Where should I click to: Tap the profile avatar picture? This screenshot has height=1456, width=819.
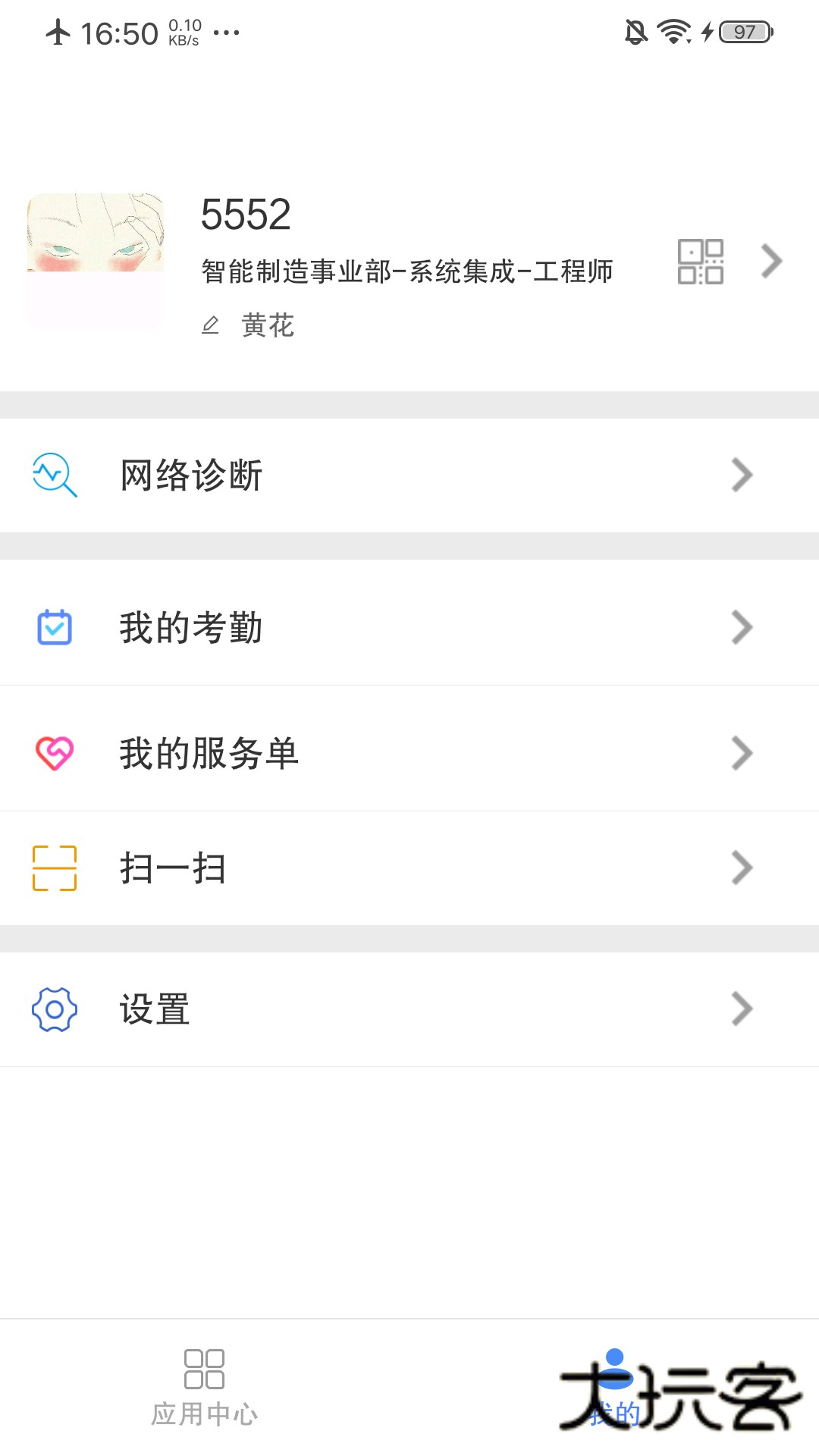tap(96, 262)
